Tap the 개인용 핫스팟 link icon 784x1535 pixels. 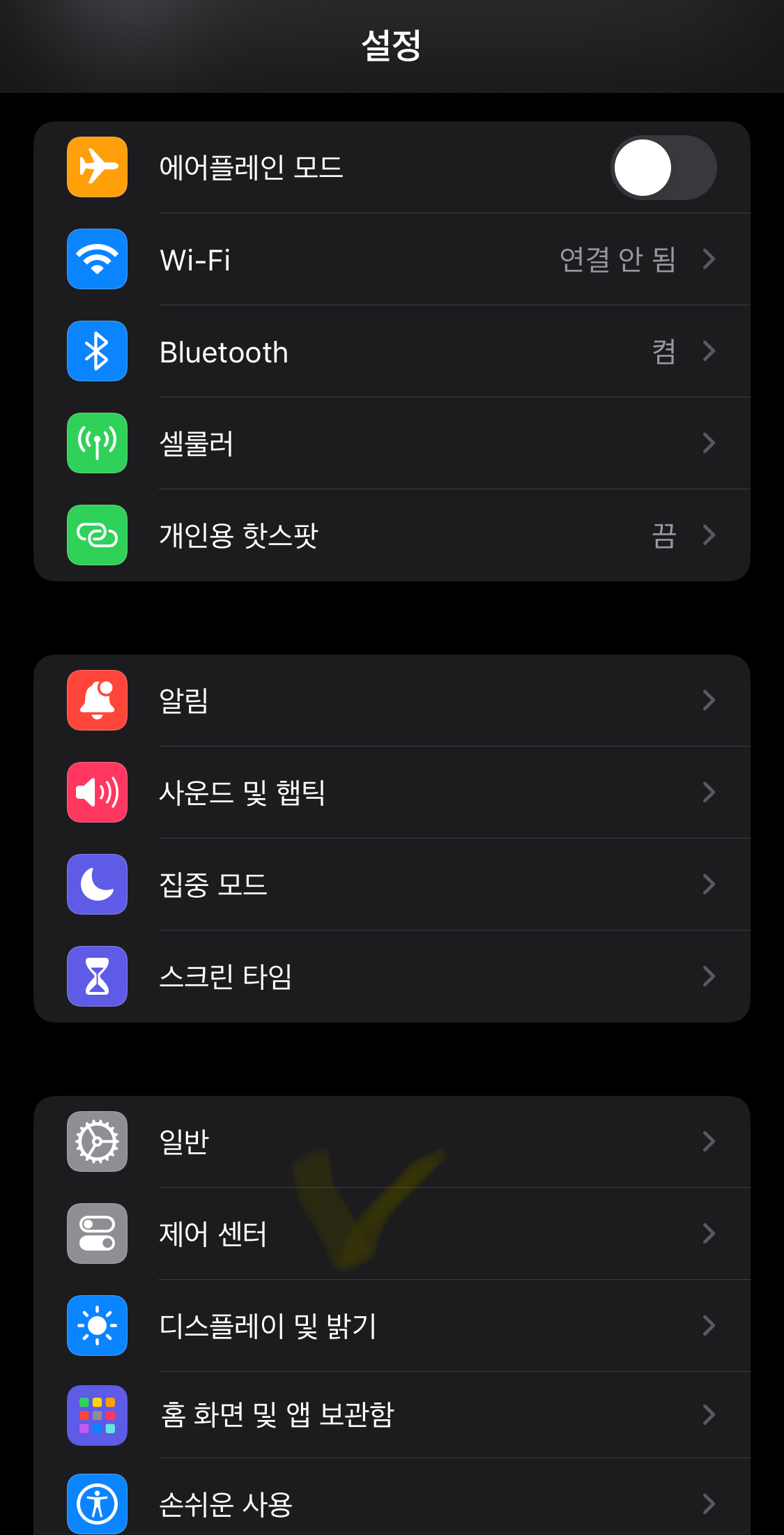(x=97, y=535)
